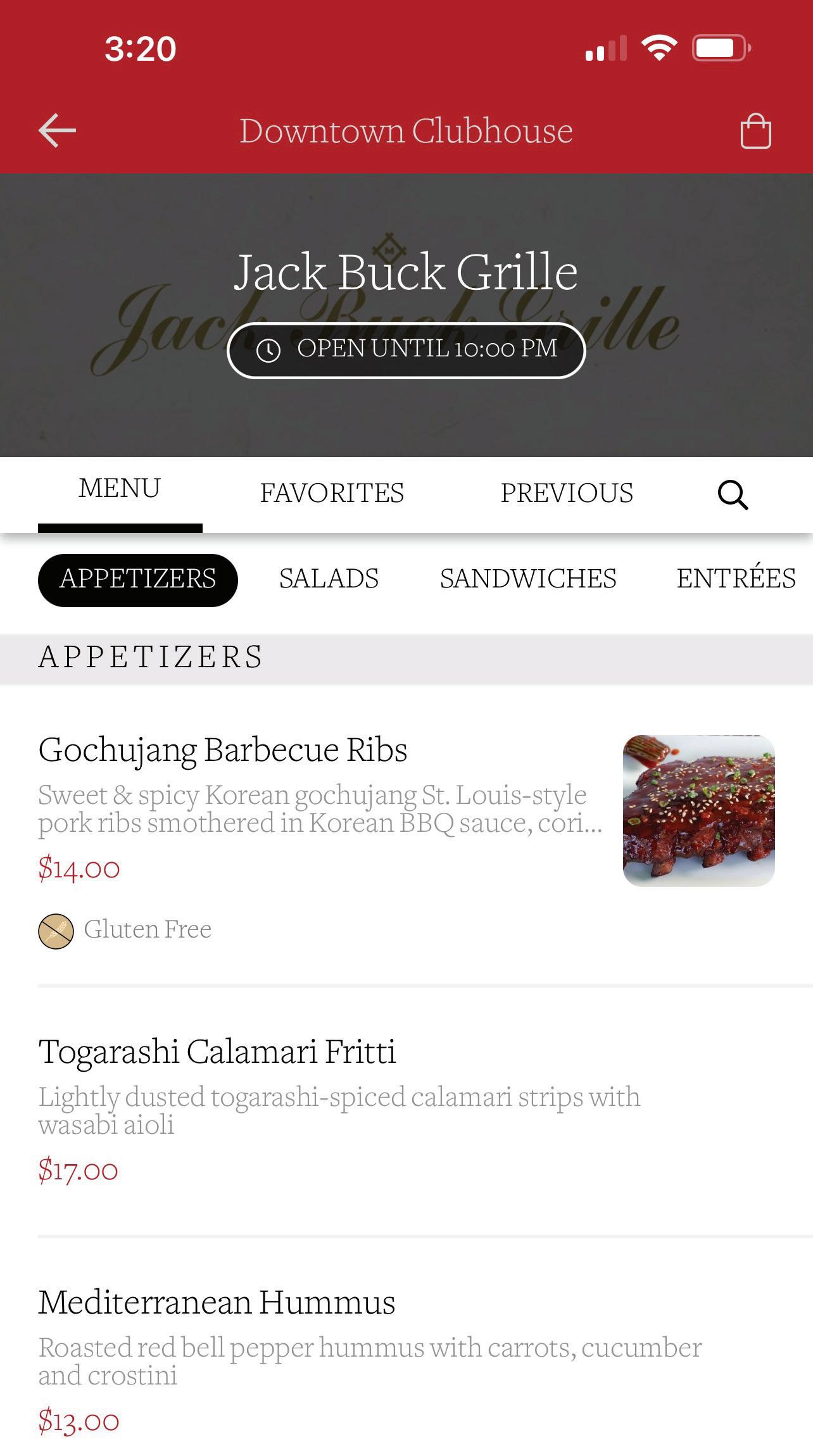This screenshot has width=813, height=1456.
Task: Open the shopping bag
Action: click(755, 131)
